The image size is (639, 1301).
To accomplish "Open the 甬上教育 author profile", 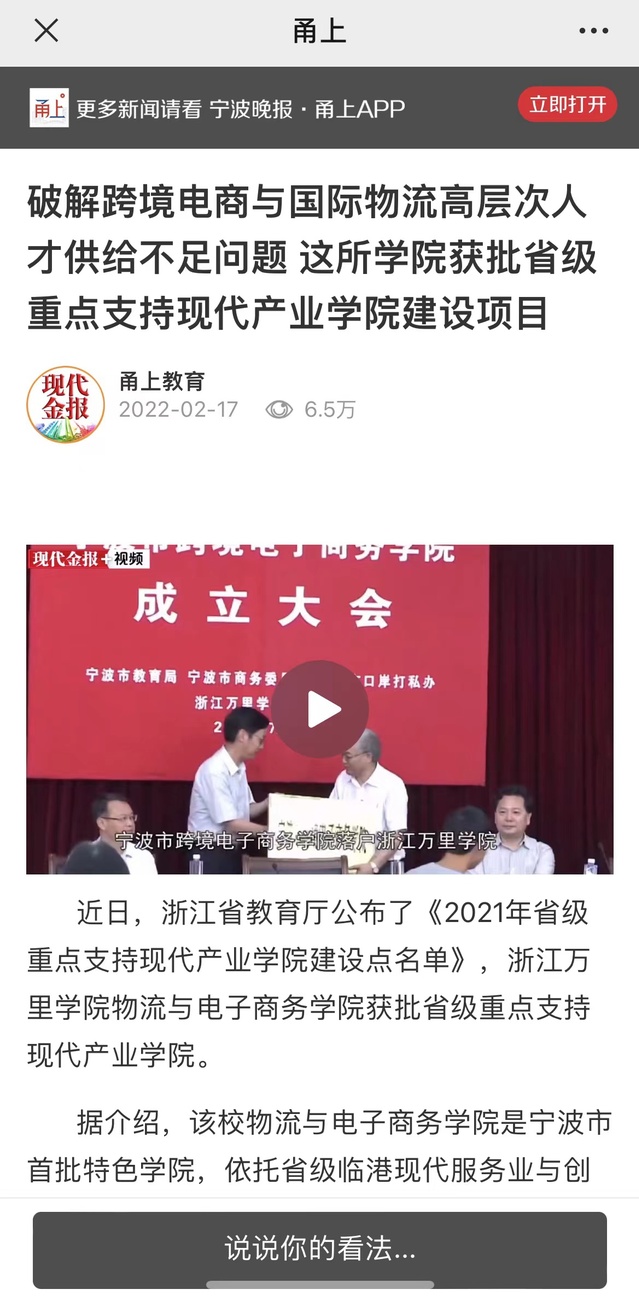I will (161, 381).
